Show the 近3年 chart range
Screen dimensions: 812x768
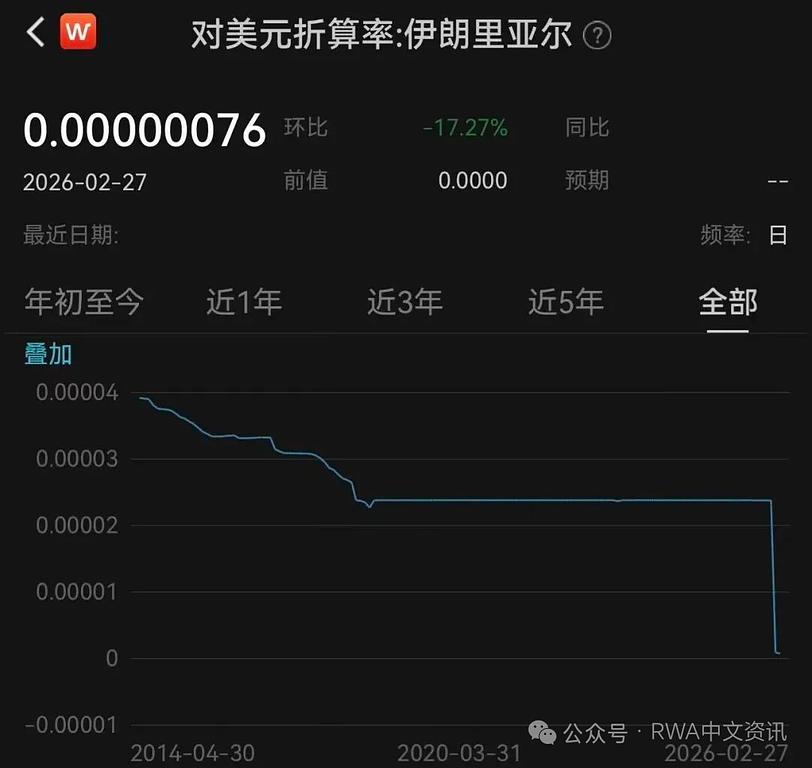[x=405, y=301]
